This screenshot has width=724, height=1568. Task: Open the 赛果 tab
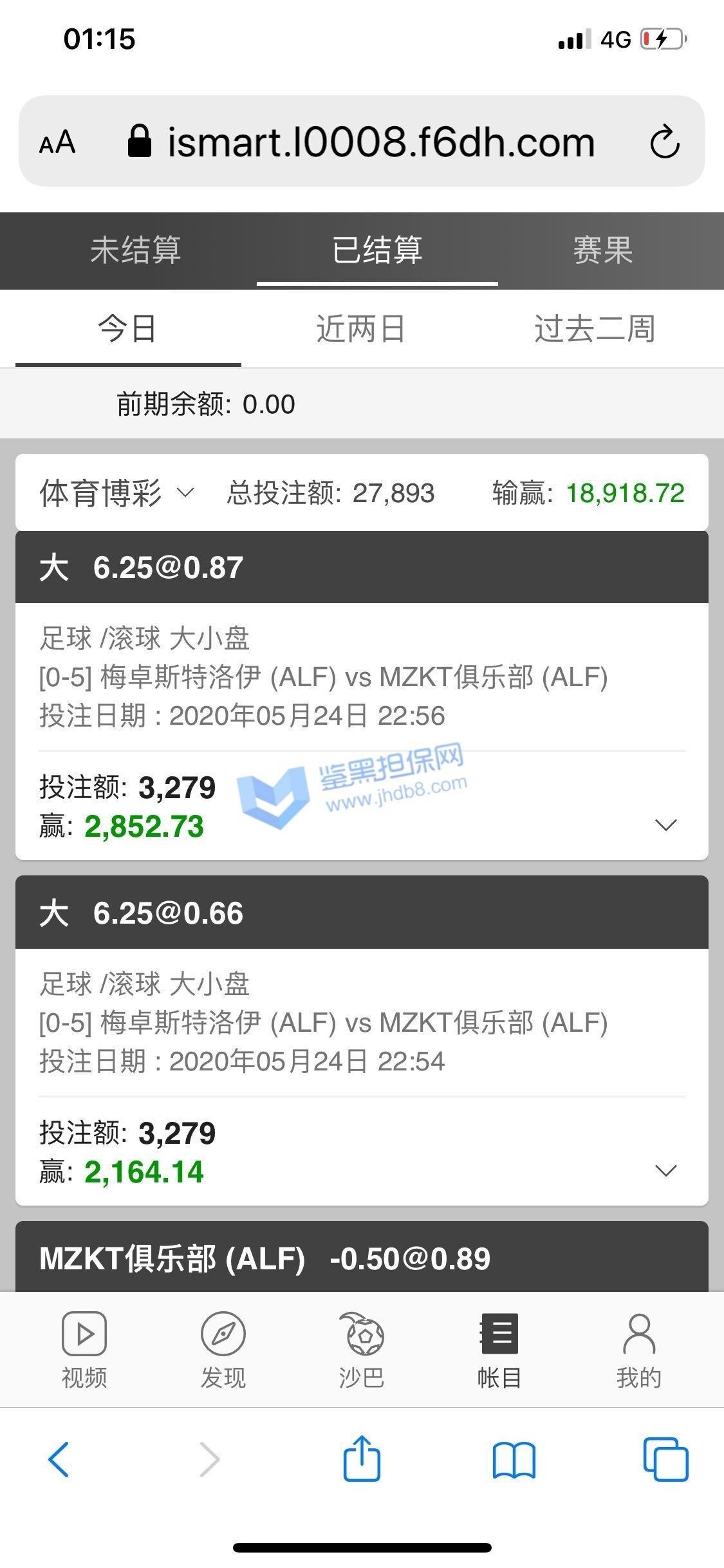click(603, 250)
